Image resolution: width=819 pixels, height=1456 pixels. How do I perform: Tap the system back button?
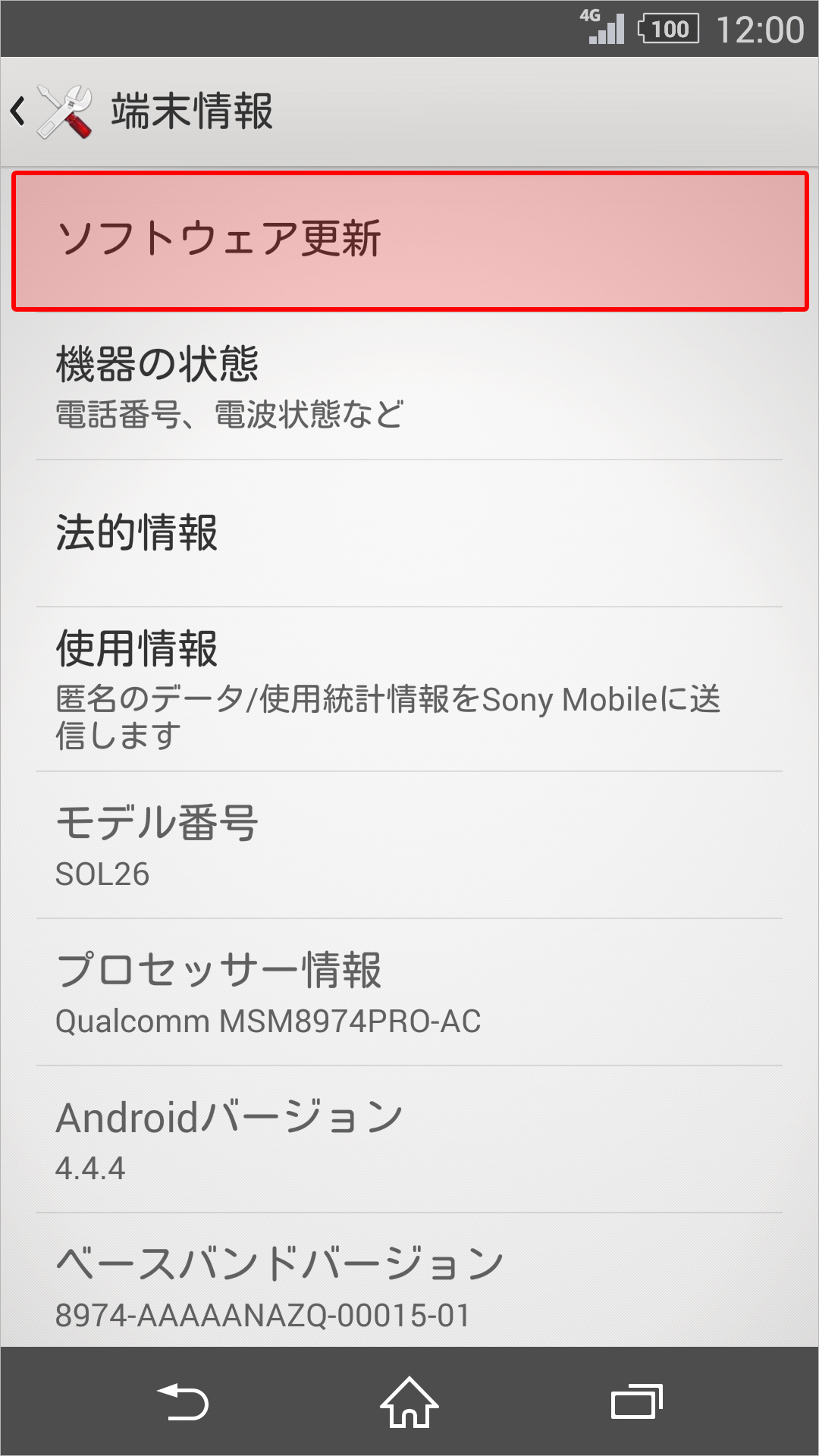[x=182, y=1401]
